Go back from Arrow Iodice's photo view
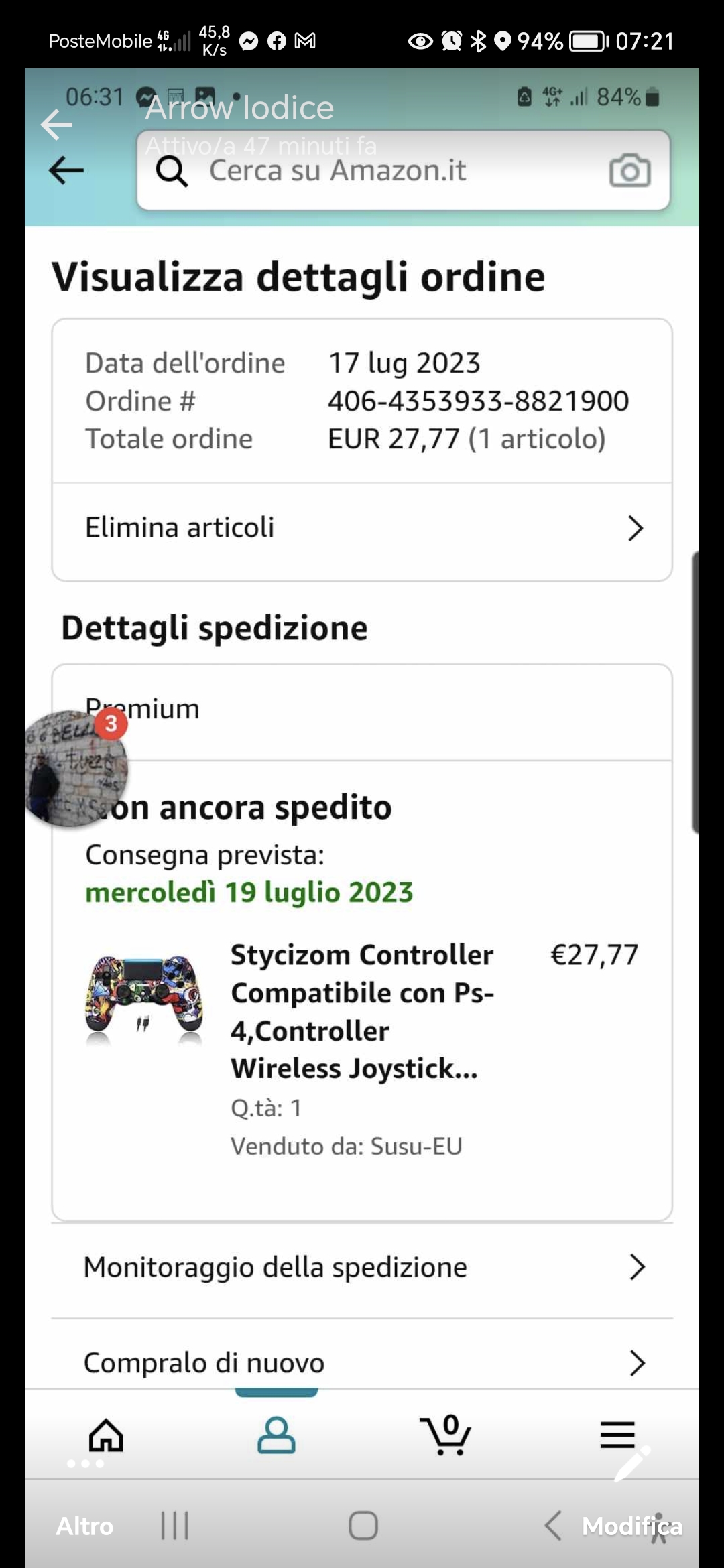The width and height of the screenshot is (724, 1568). click(x=56, y=125)
